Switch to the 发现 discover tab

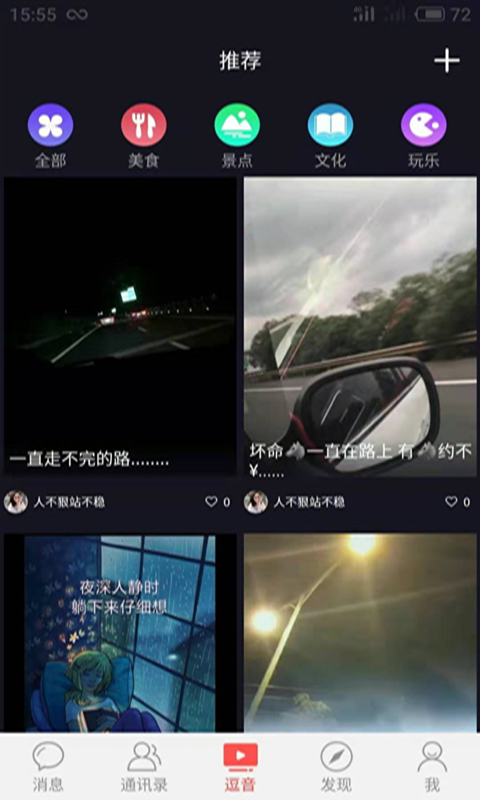[336, 767]
